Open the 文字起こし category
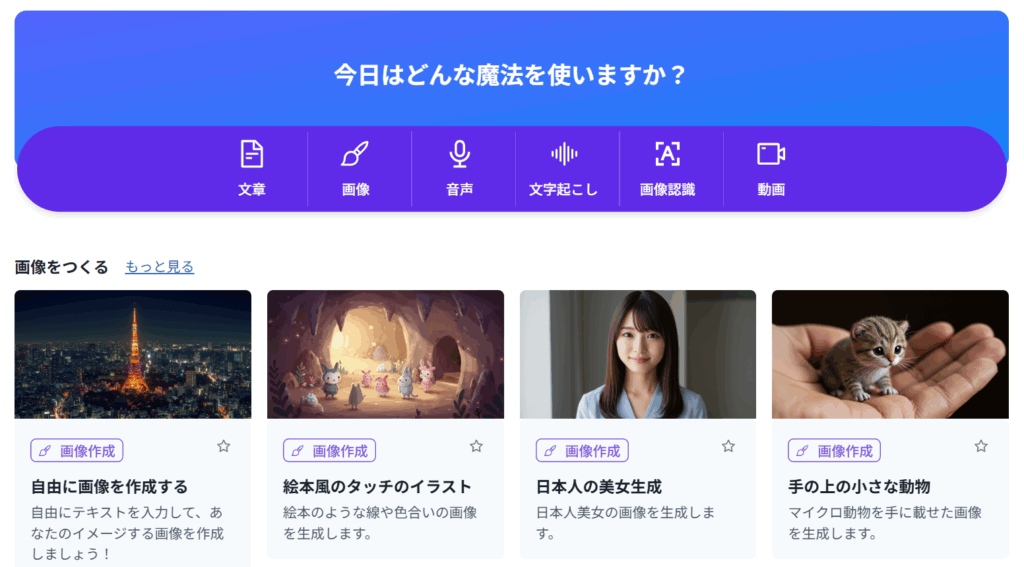The height and width of the screenshot is (567, 1024). 564,168
